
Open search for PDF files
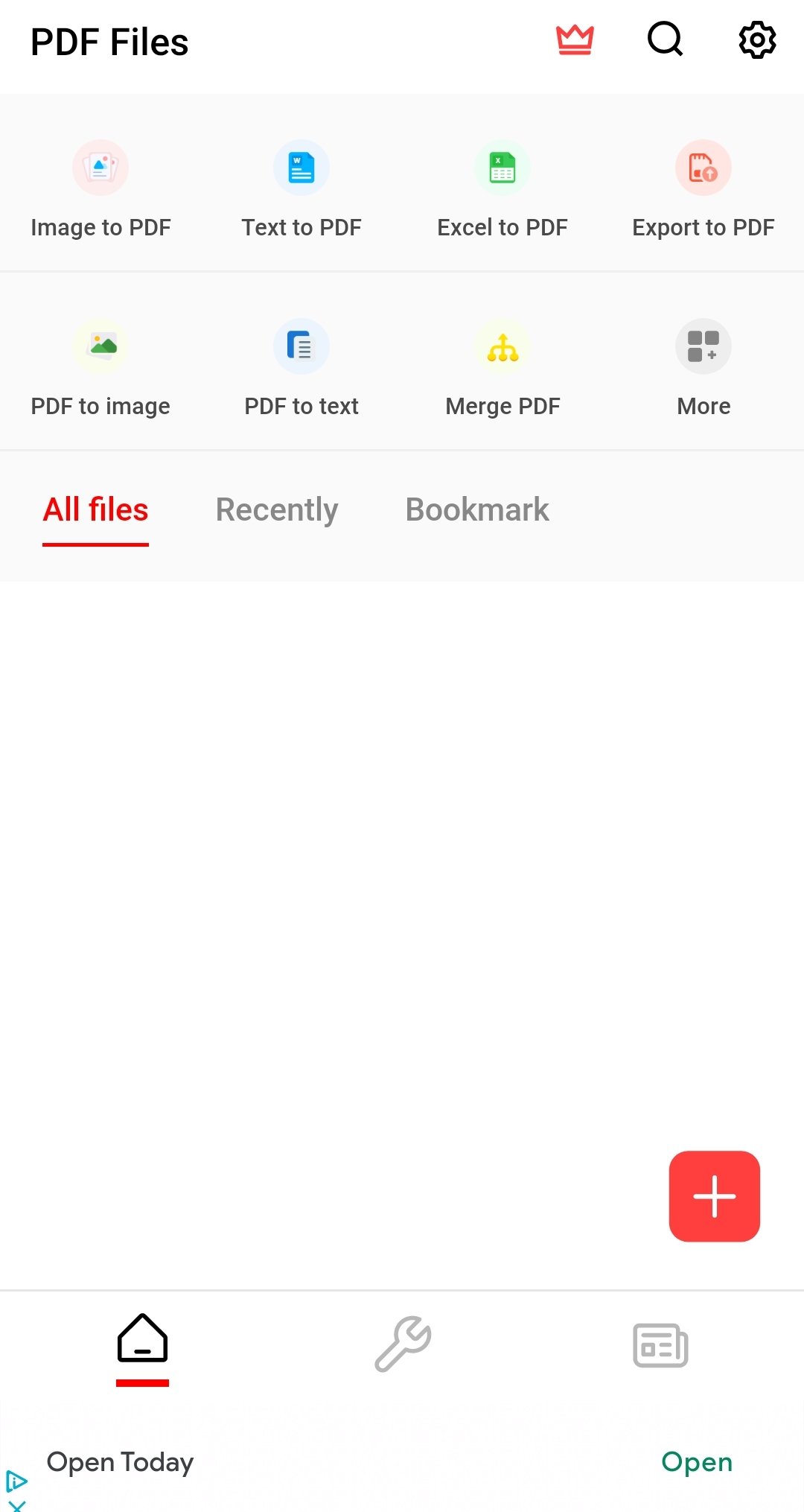pos(666,39)
